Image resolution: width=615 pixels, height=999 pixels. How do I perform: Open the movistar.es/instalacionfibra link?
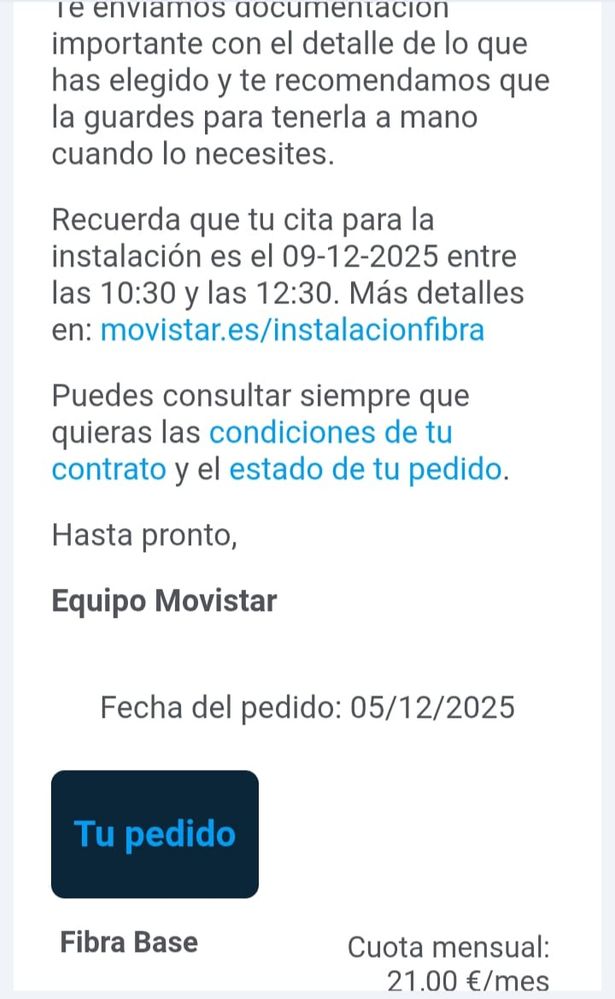(x=292, y=330)
